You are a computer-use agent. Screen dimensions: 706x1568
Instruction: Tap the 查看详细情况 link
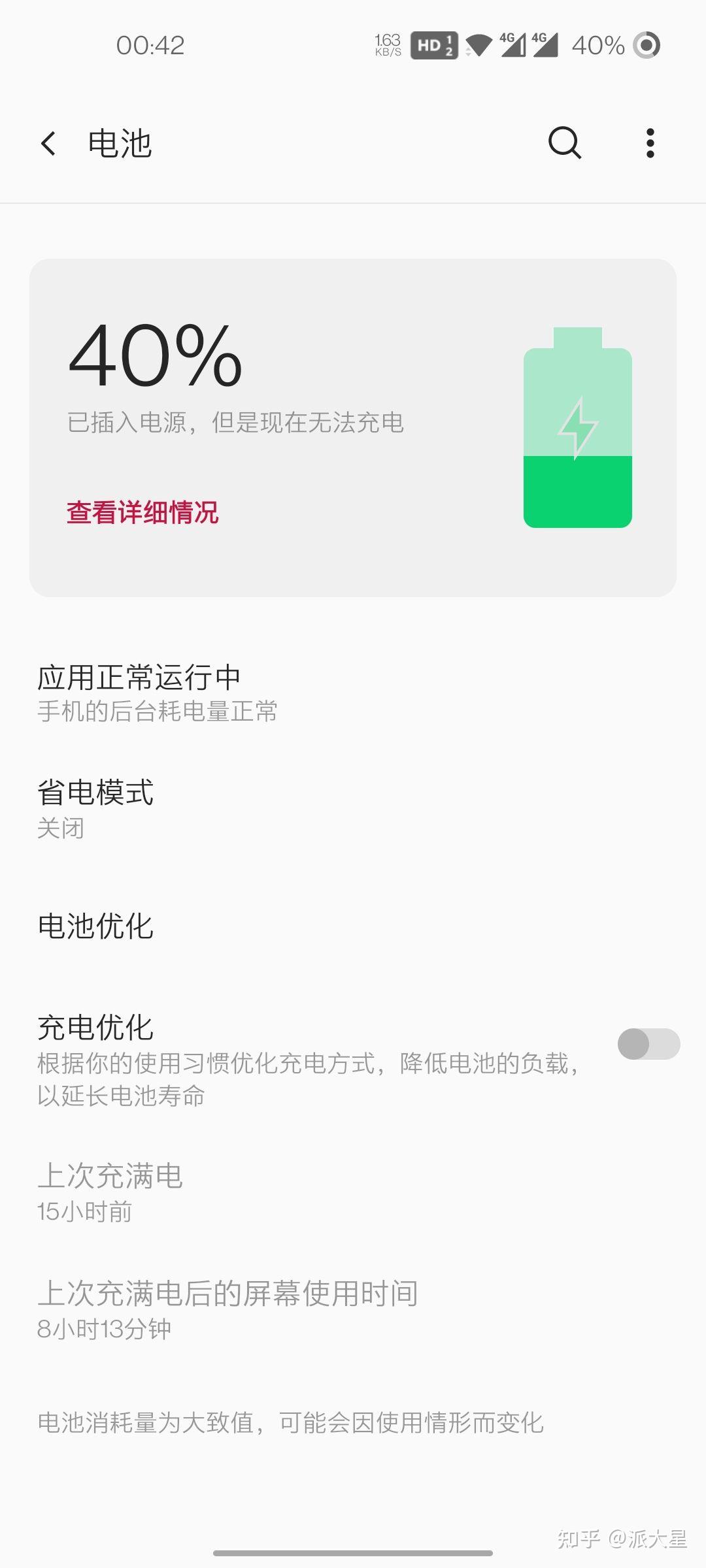(143, 512)
